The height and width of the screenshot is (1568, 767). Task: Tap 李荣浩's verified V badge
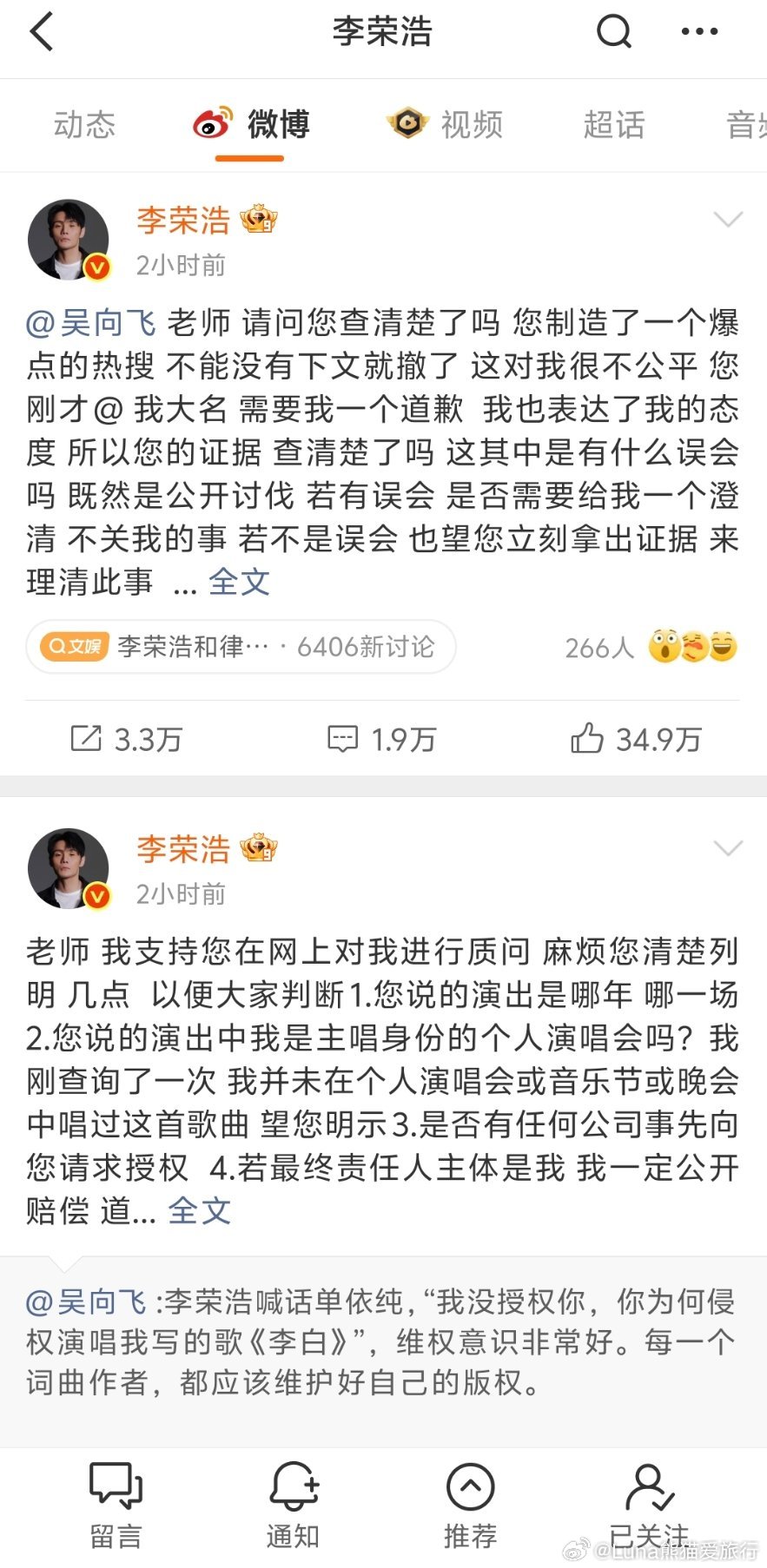coord(96,266)
